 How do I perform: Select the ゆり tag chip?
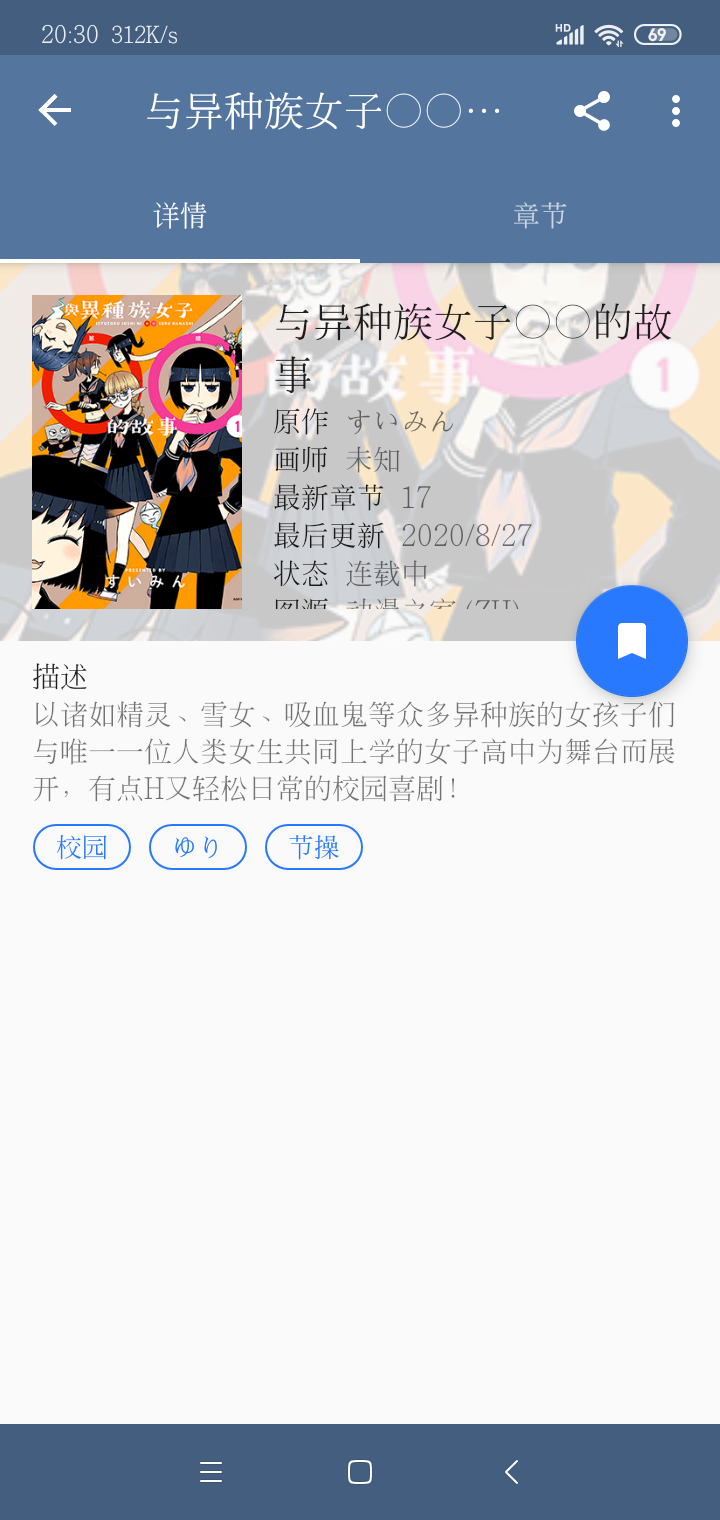pos(198,847)
